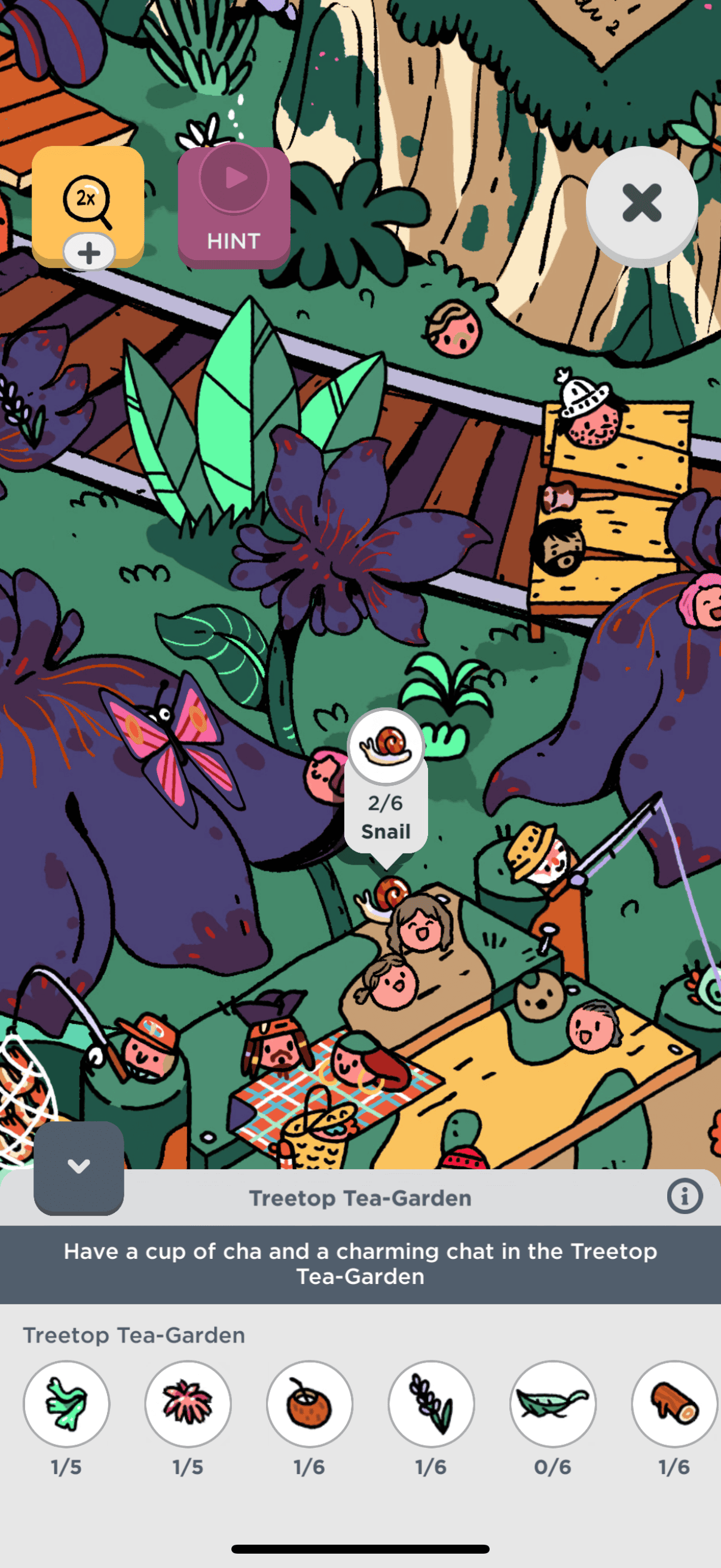
Task: Close the scene with the X button
Action: (641, 203)
